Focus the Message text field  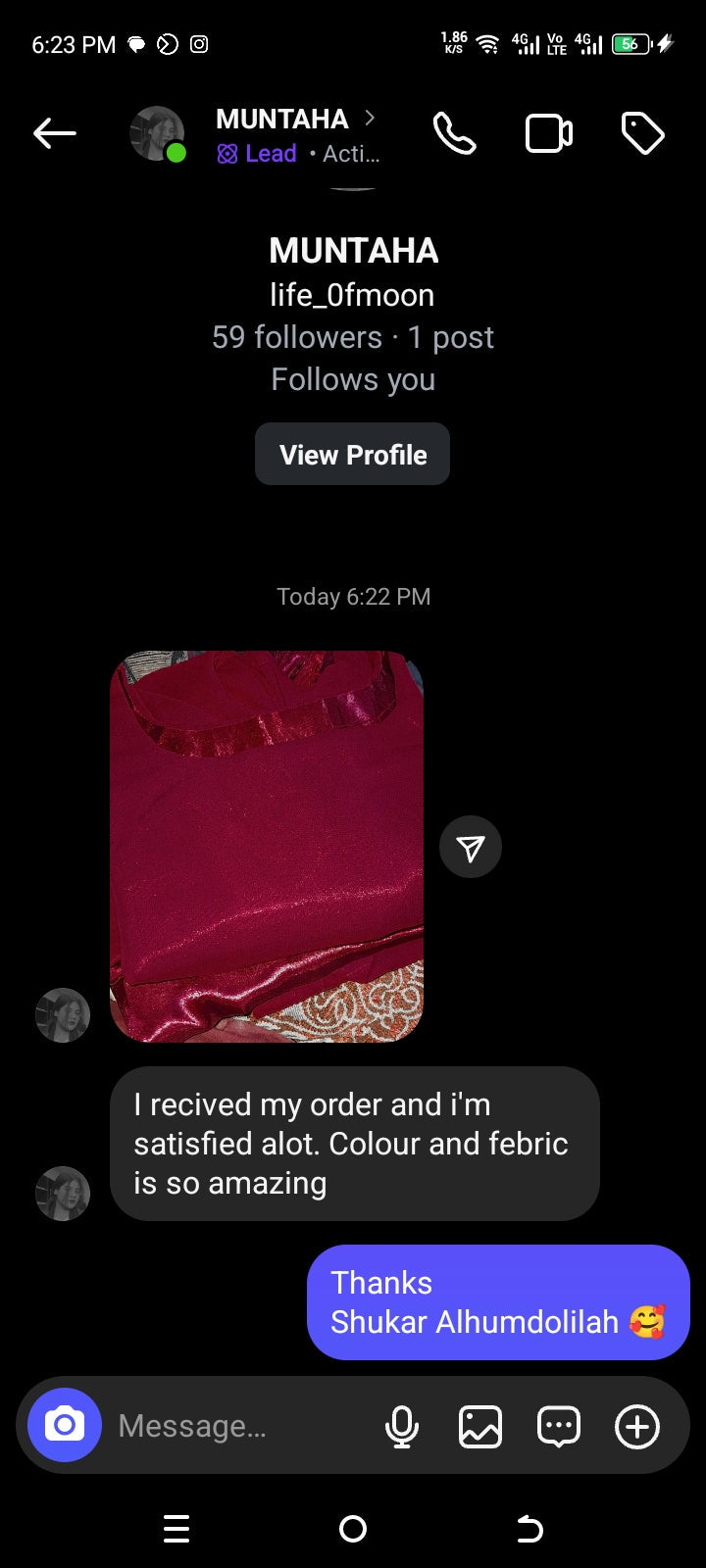[x=235, y=1426]
